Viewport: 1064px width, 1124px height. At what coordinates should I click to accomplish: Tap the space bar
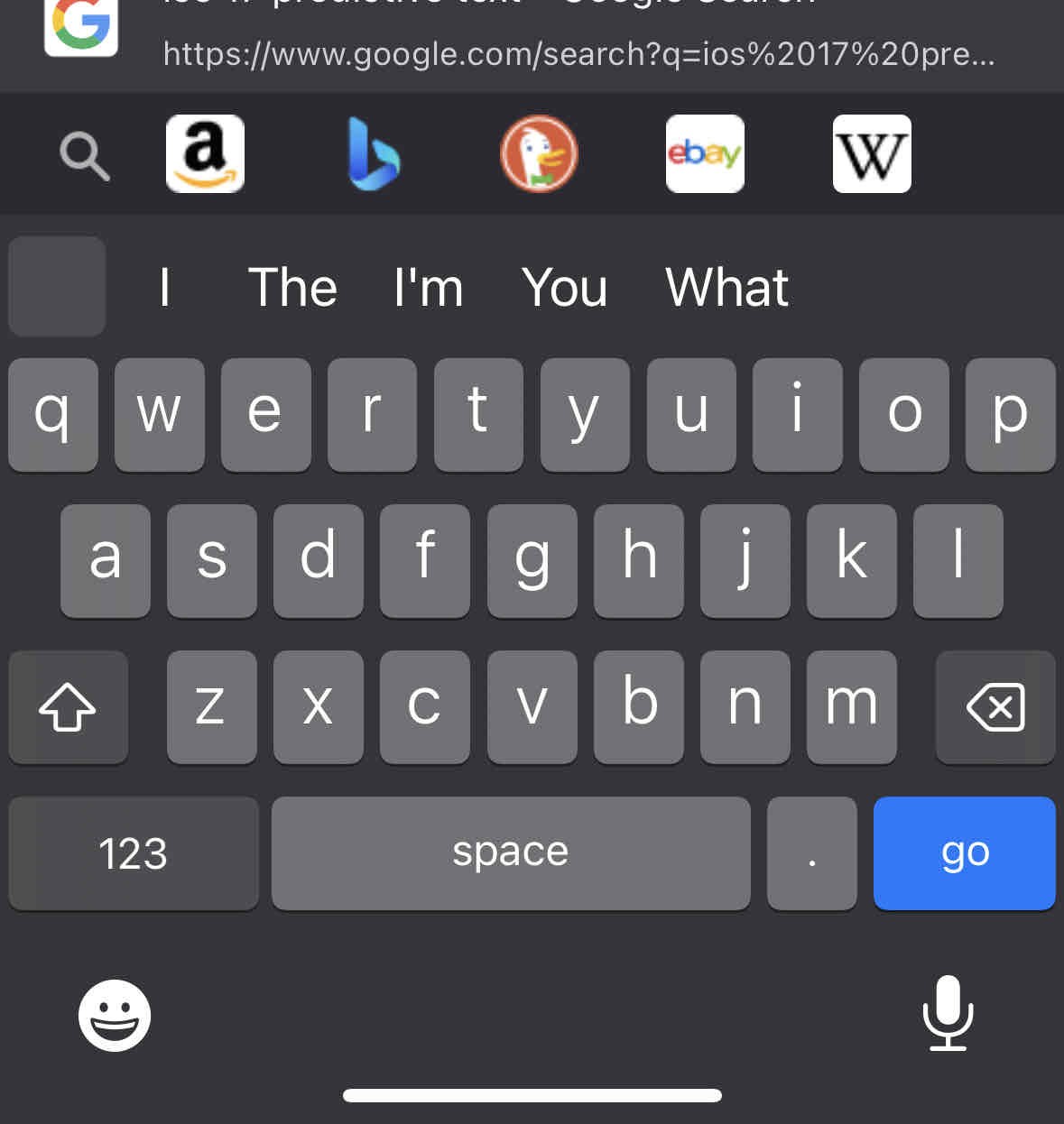click(510, 852)
